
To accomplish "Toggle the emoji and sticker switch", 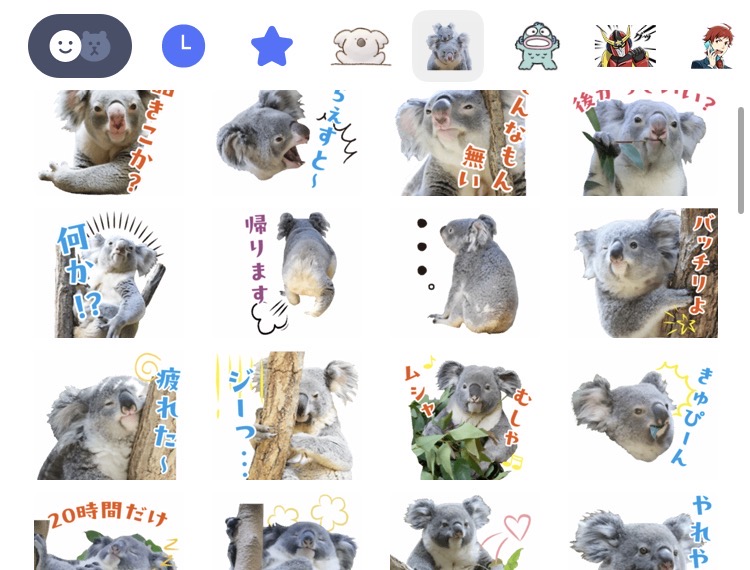I will click(x=80, y=46).
